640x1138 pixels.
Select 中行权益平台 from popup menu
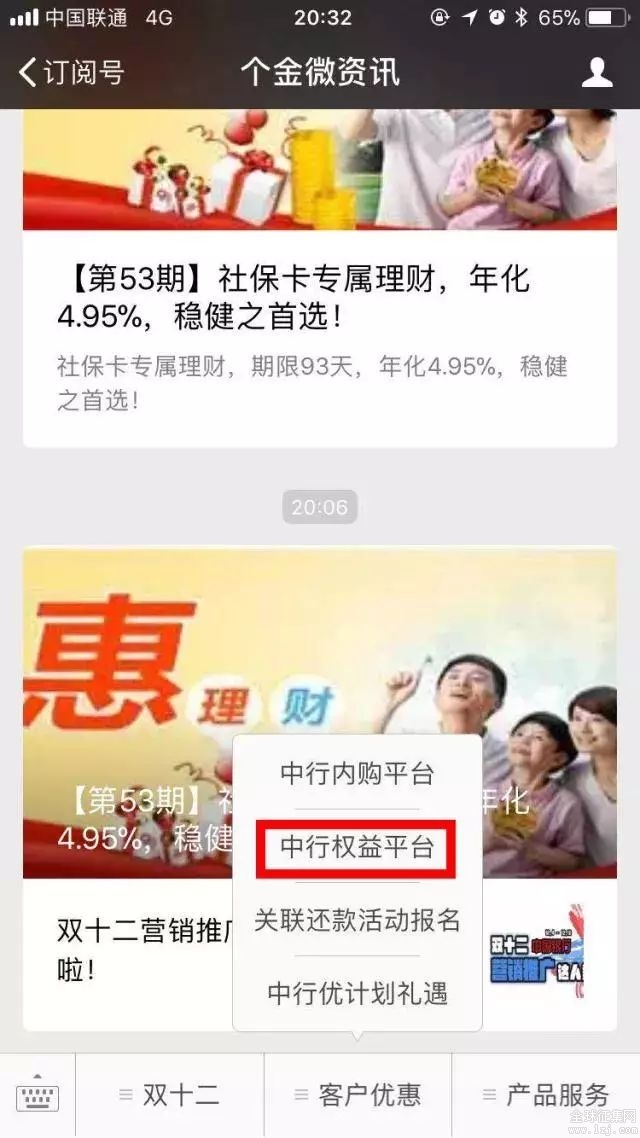[x=357, y=848]
